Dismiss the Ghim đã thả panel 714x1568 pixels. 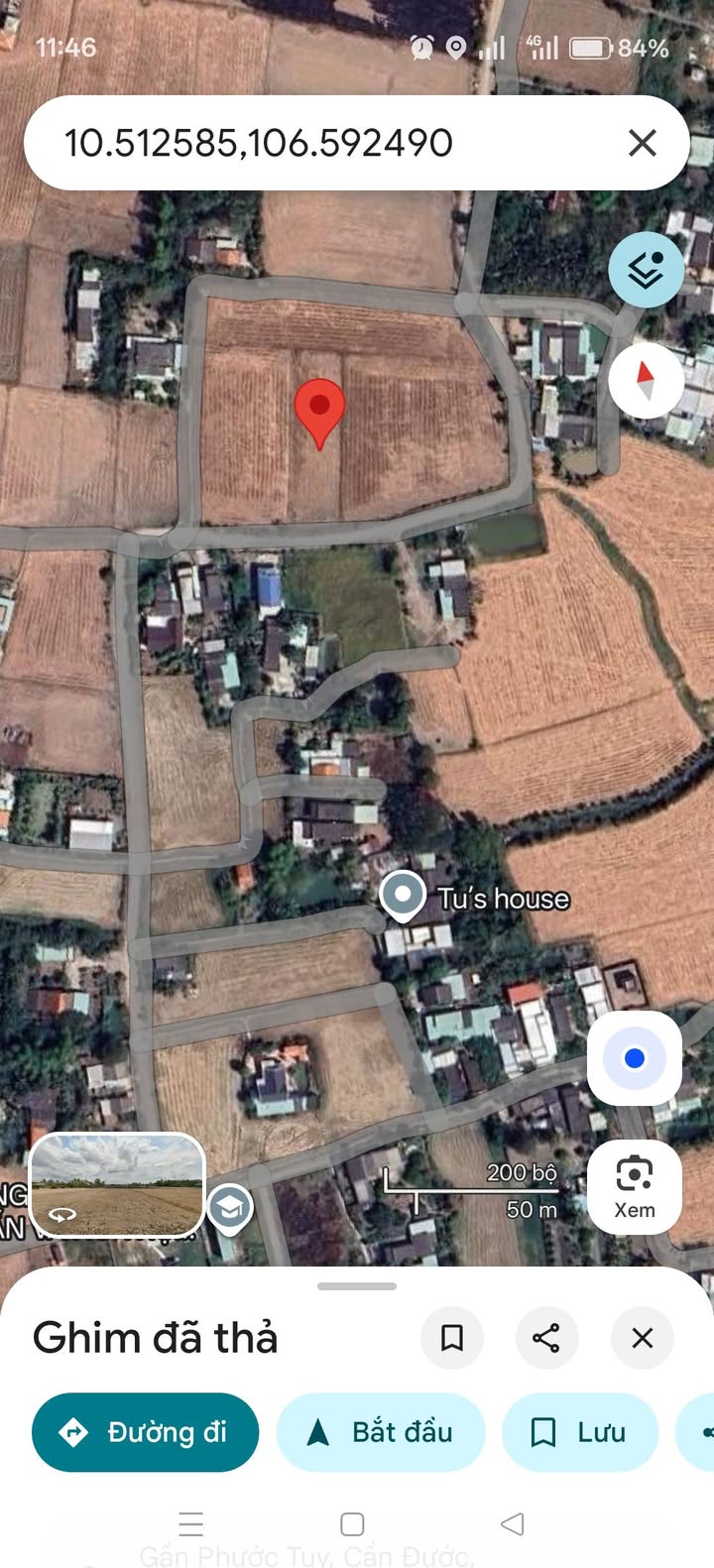click(643, 1338)
